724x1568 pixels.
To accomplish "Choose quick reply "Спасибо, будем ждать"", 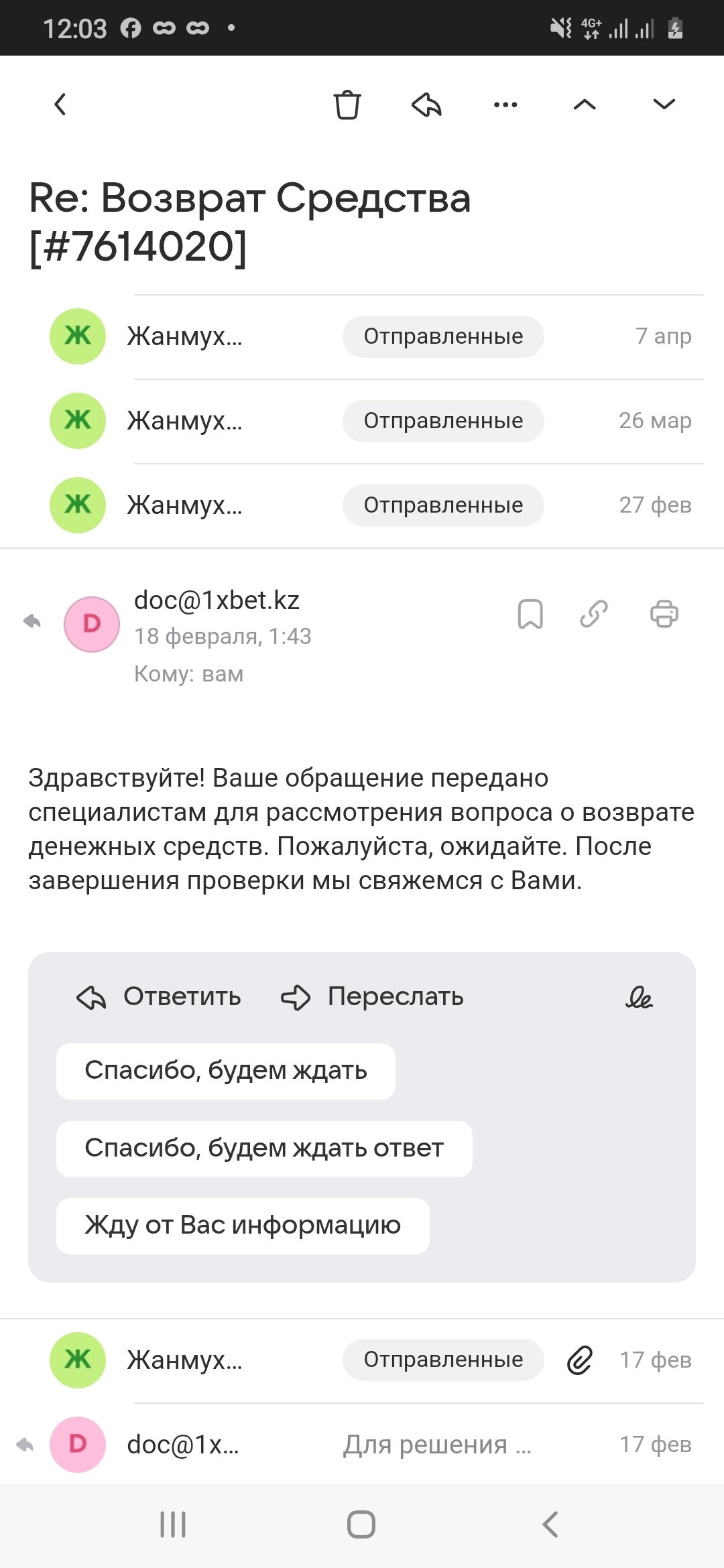I will [226, 1071].
